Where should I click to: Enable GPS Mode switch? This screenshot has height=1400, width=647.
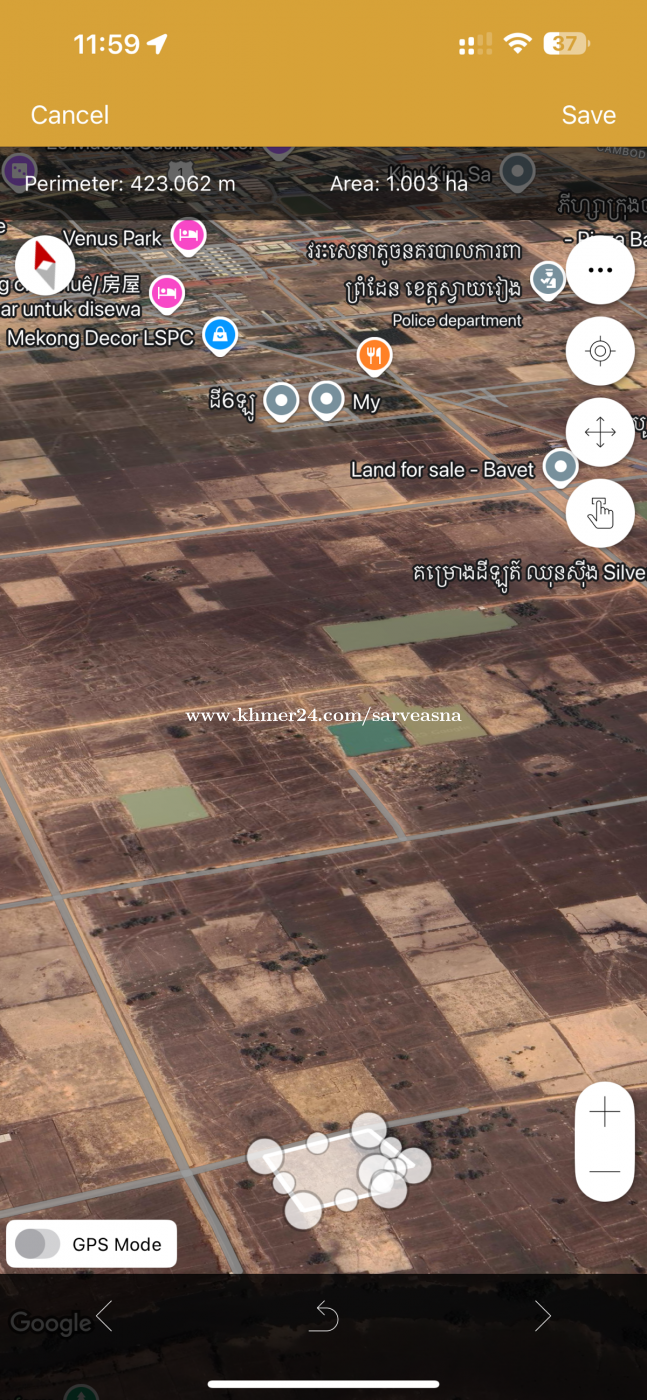tap(38, 1244)
